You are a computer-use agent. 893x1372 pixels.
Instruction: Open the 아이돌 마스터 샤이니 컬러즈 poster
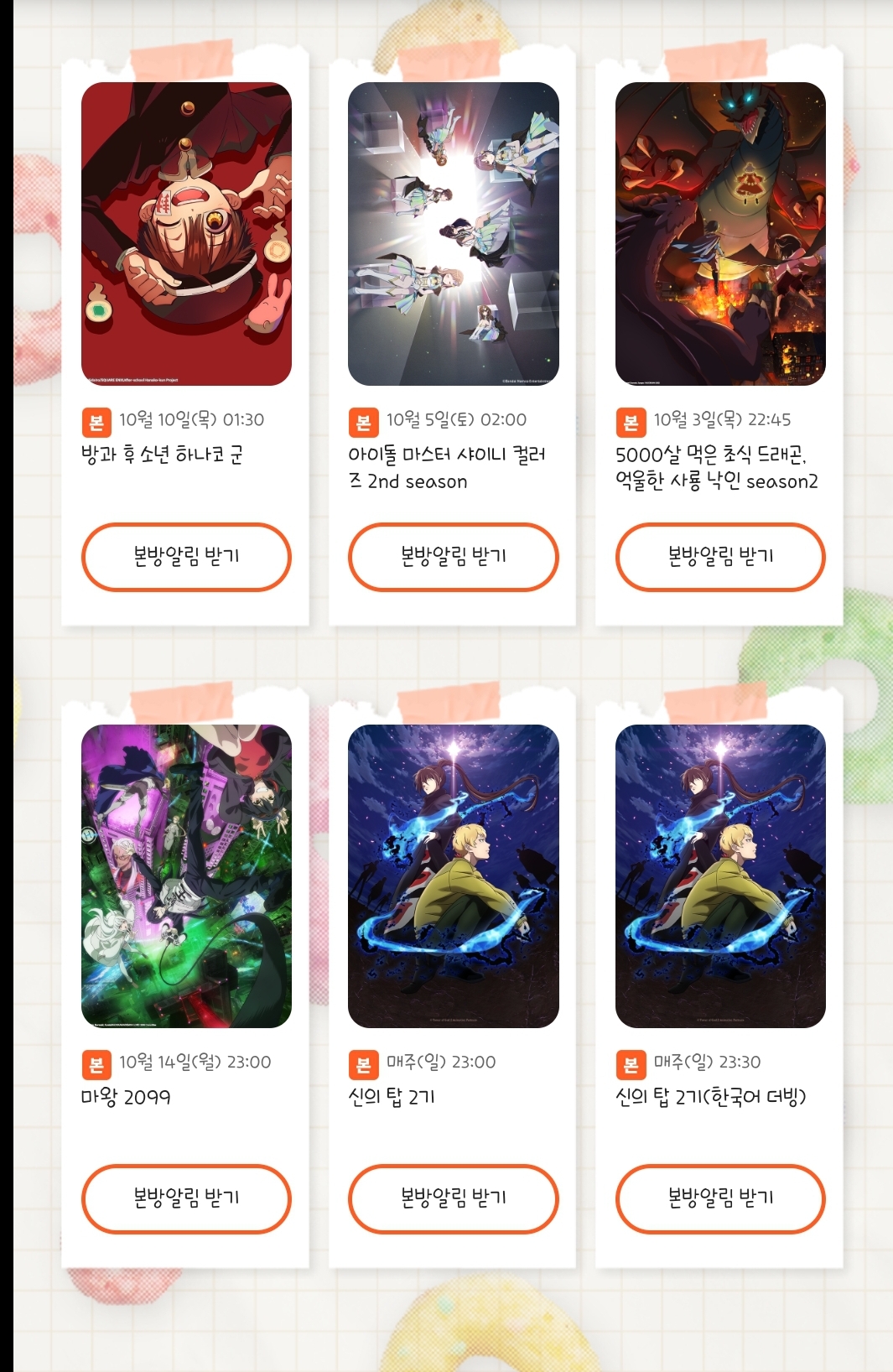click(453, 234)
